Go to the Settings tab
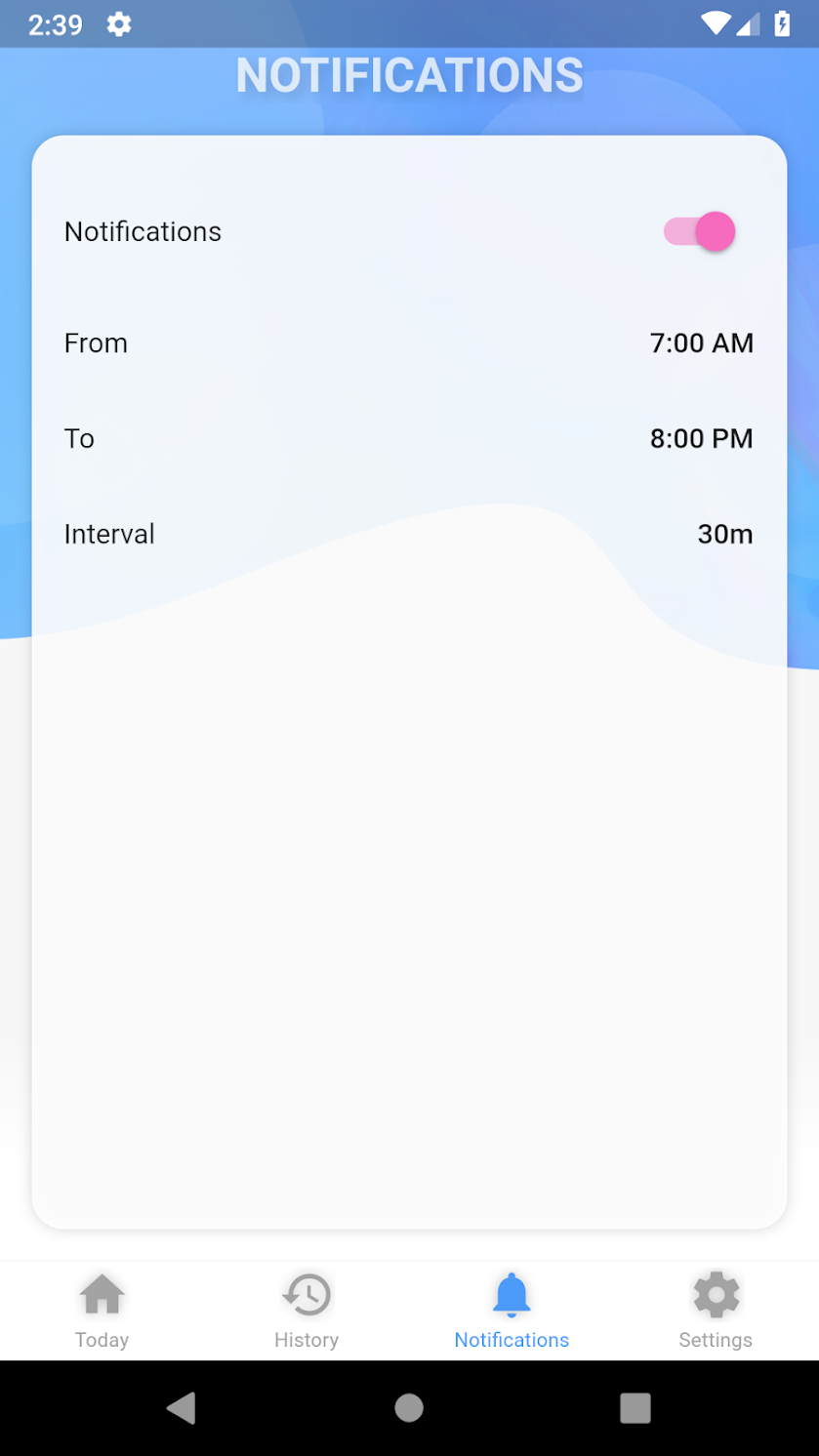This screenshot has width=819, height=1456. pos(716,1311)
